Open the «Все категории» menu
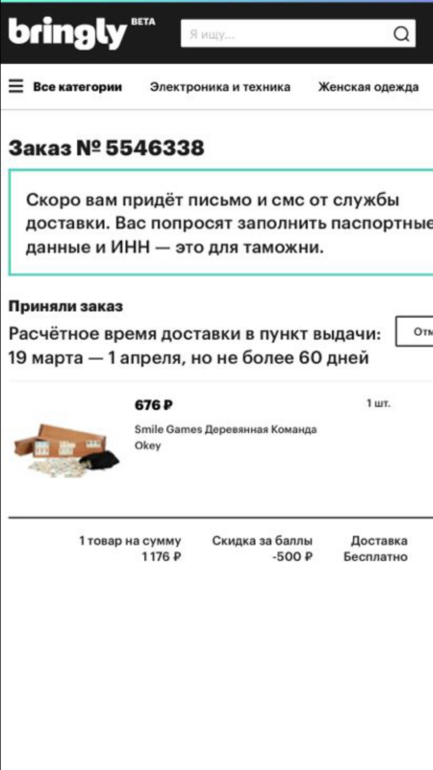This screenshot has height=770, width=433. [65, 87]
